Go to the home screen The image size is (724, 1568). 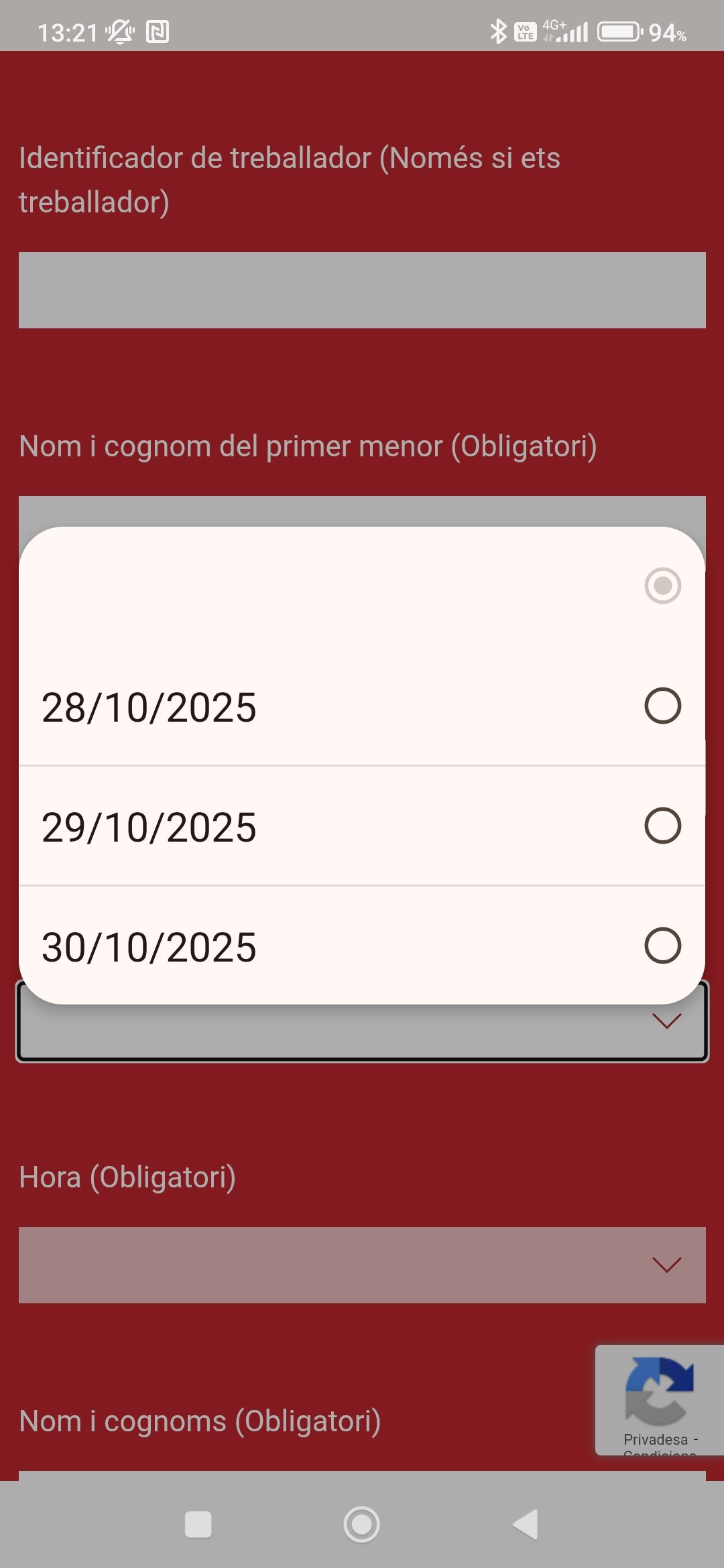pyautogui.click(x=362, y=1524)
